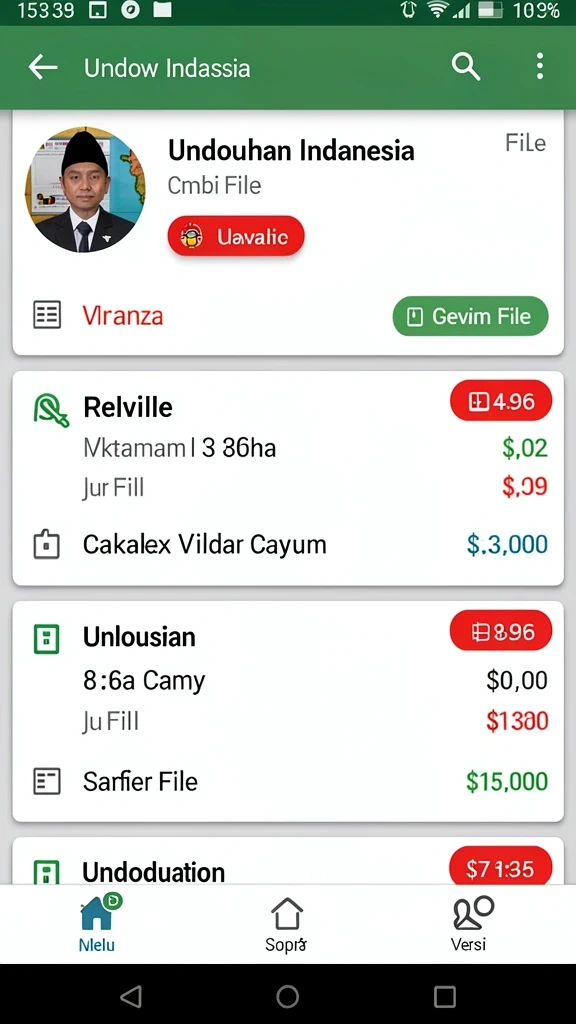Go back using the app bar arrow

tap(43, 67)
